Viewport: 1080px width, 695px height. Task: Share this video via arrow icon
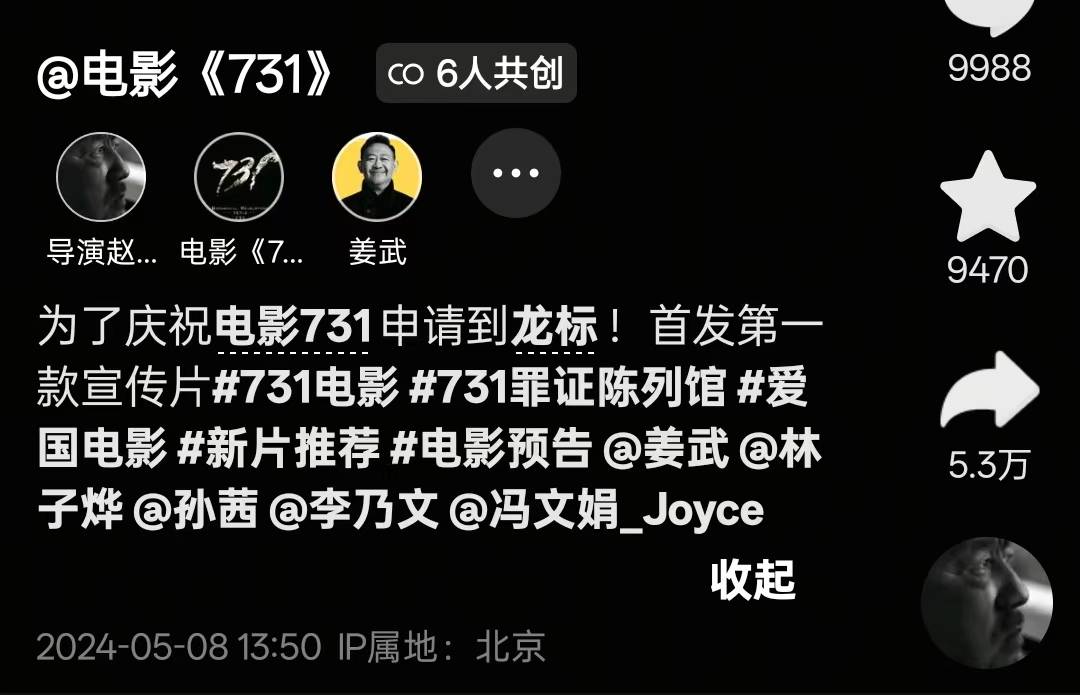point(988,396)
